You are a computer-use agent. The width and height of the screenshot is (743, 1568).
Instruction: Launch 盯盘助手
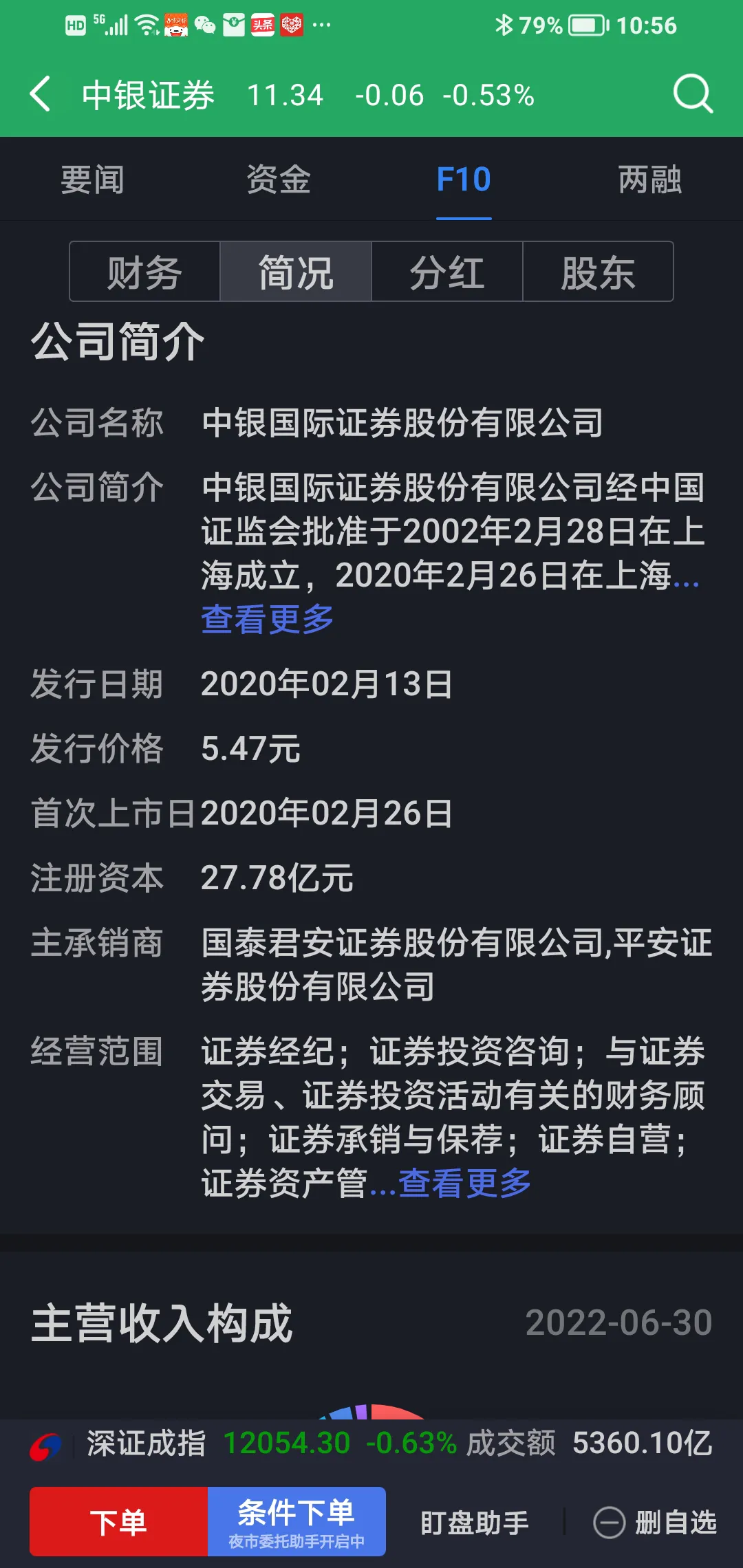tap(475, 1523)
